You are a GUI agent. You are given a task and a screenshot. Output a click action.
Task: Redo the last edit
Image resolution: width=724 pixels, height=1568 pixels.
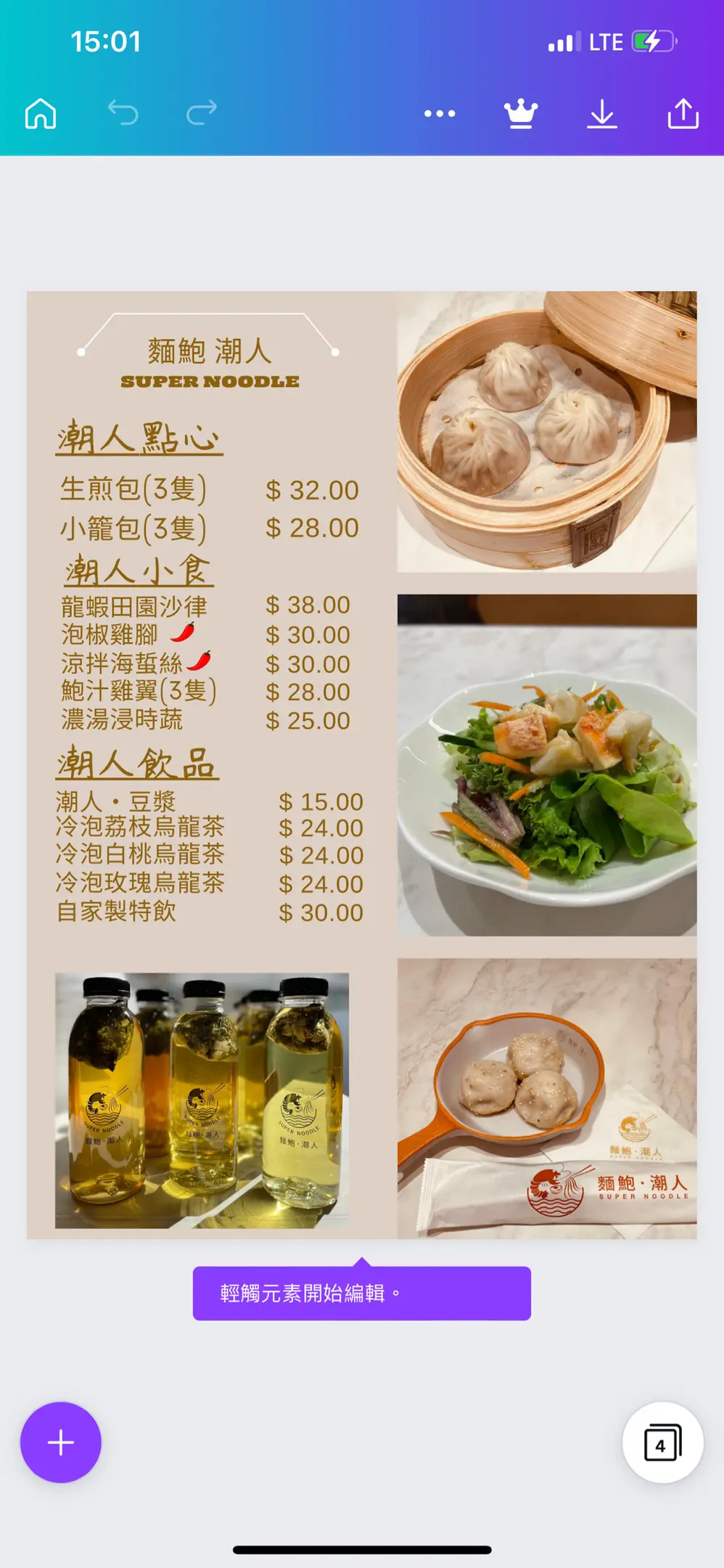202,113
